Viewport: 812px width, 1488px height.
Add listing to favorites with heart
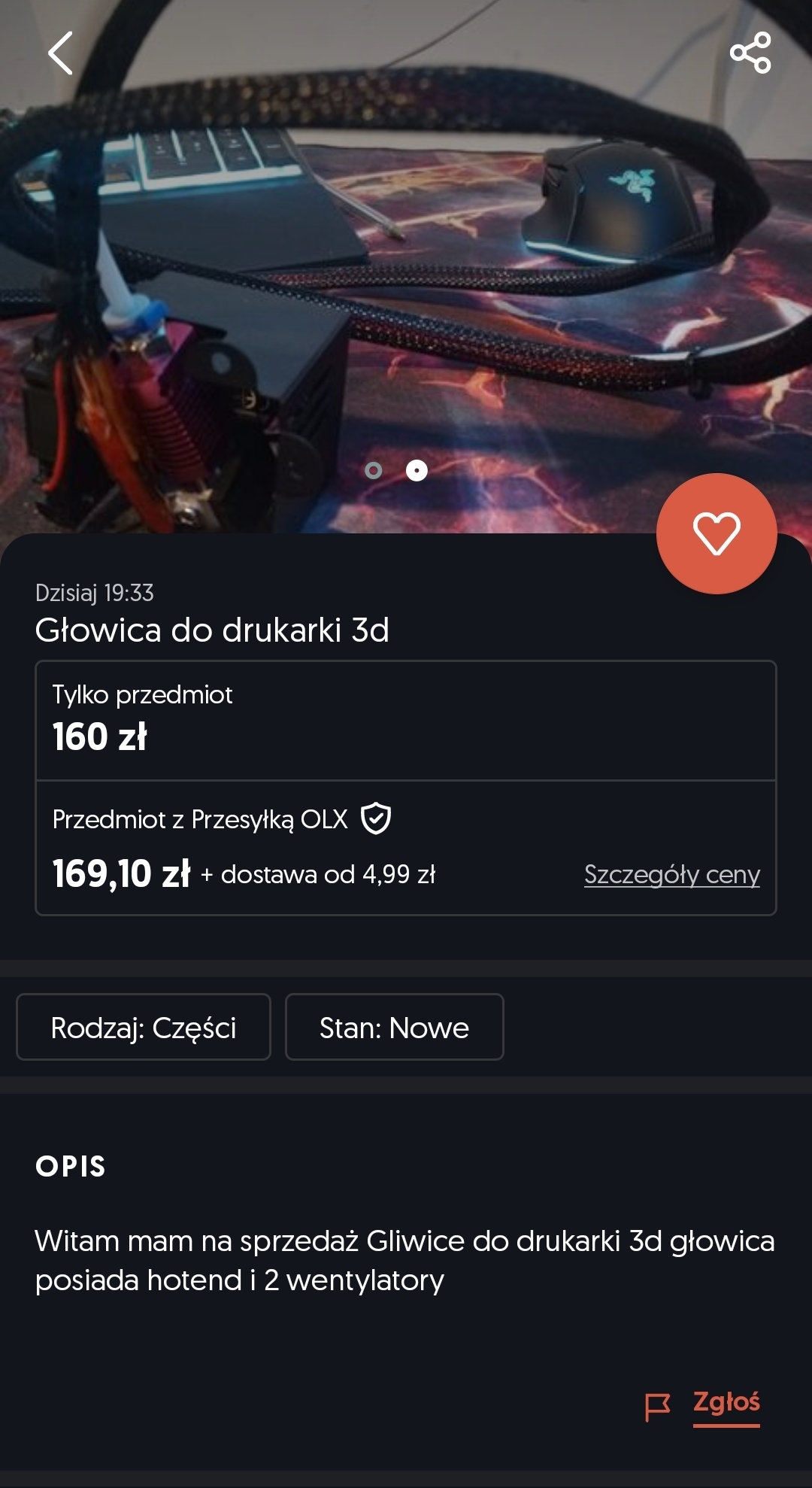pos(717,533)
